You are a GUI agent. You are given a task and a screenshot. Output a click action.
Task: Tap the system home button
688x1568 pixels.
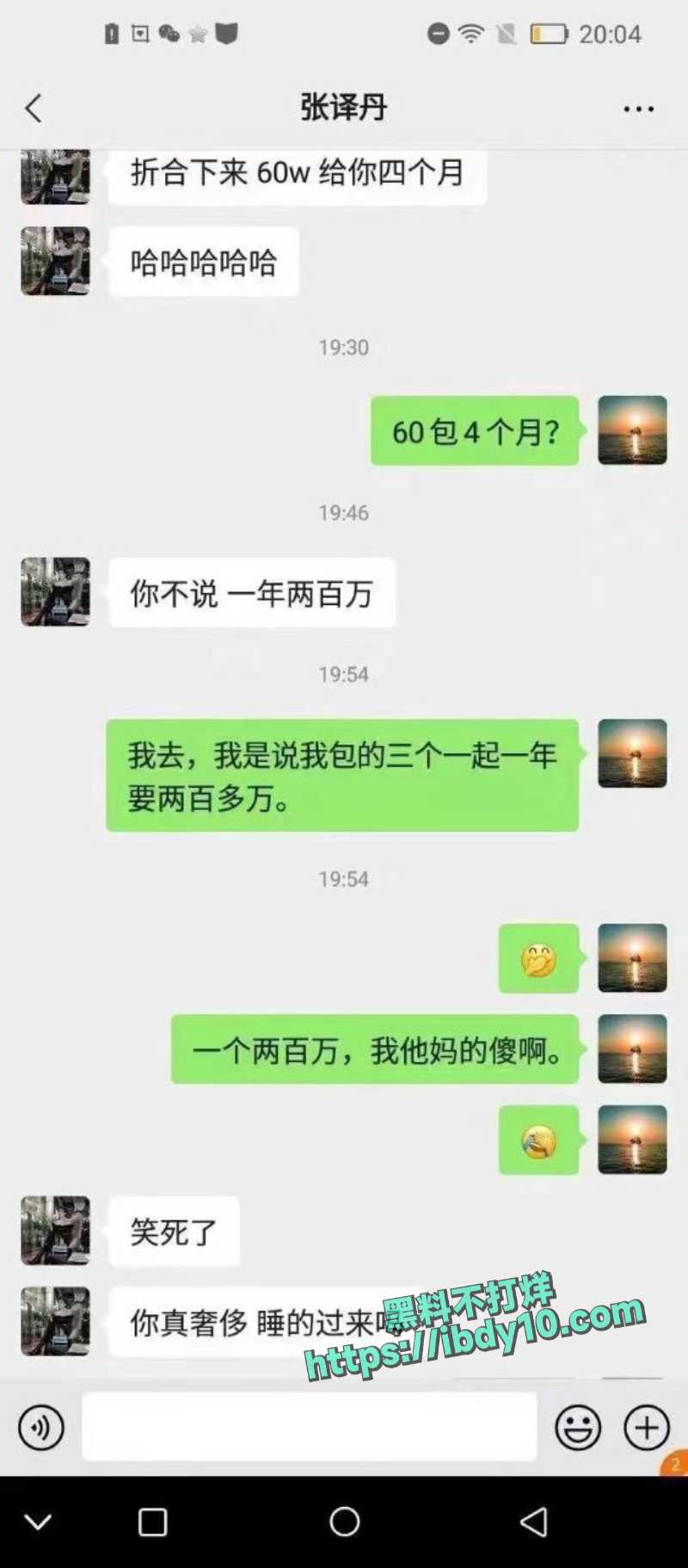click(x=344, y=1522)
